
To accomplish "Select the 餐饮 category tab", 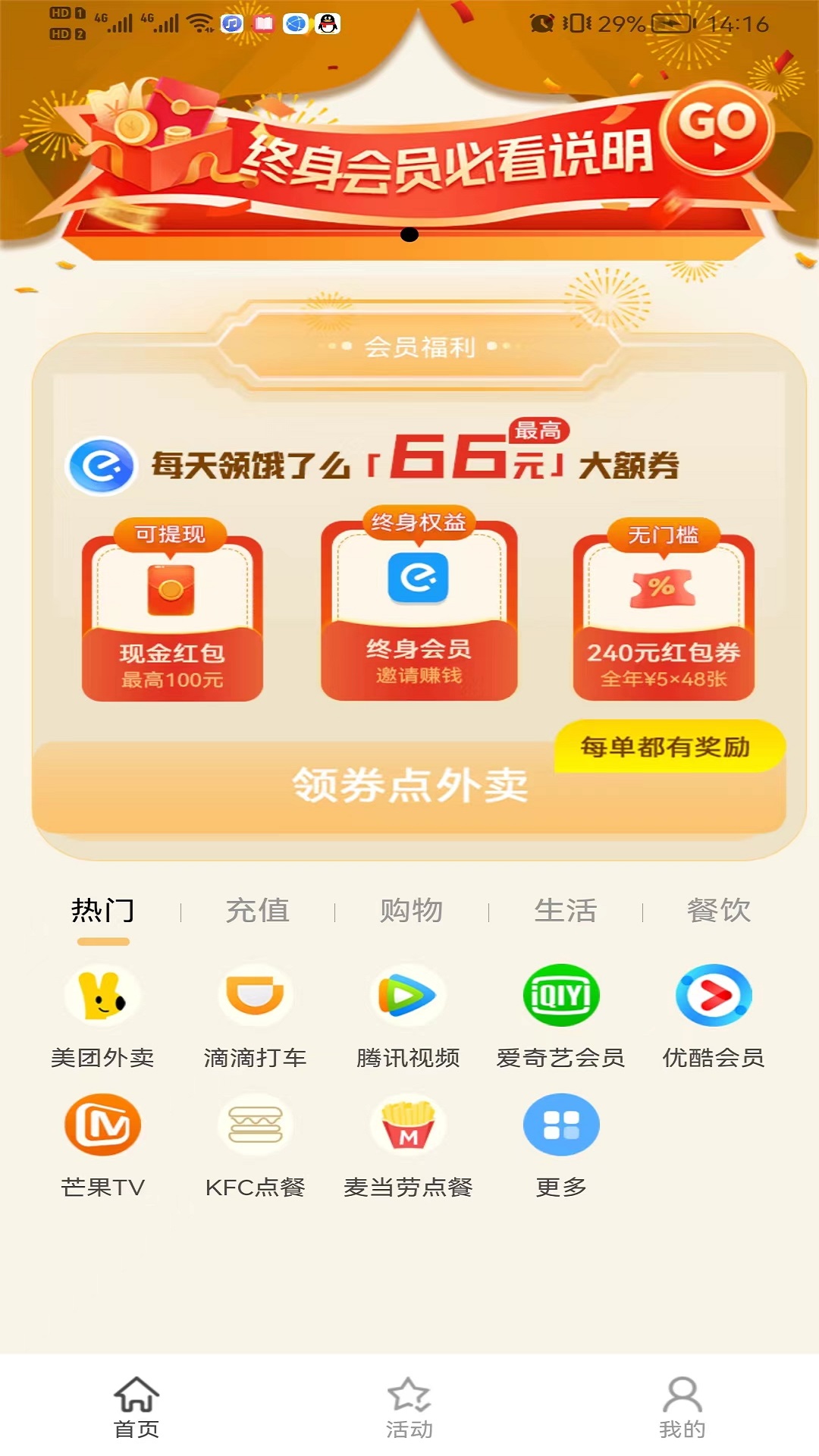I will (718, 911).
